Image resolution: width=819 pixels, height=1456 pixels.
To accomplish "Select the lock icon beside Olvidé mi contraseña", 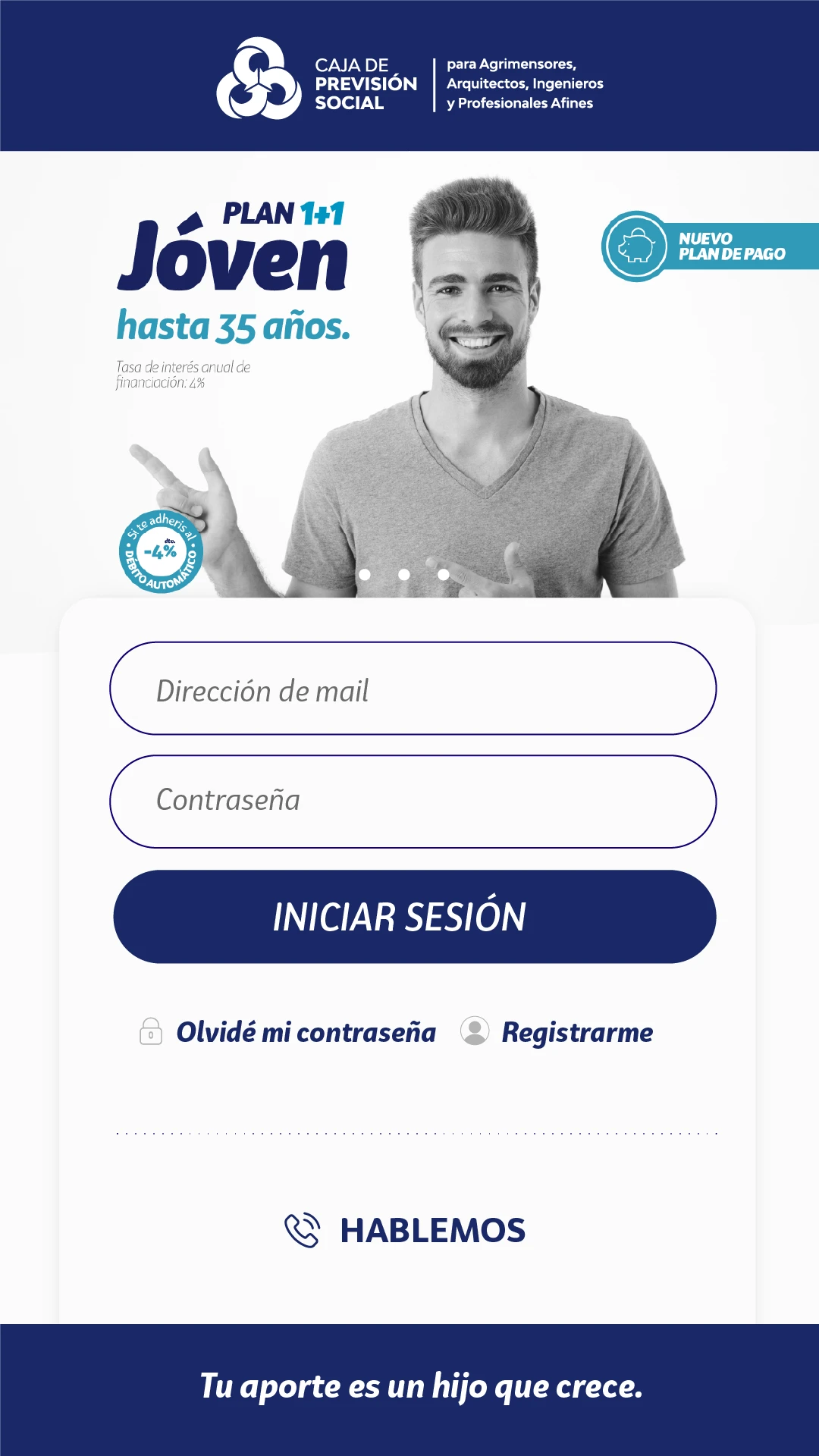I will (150, 1031).
